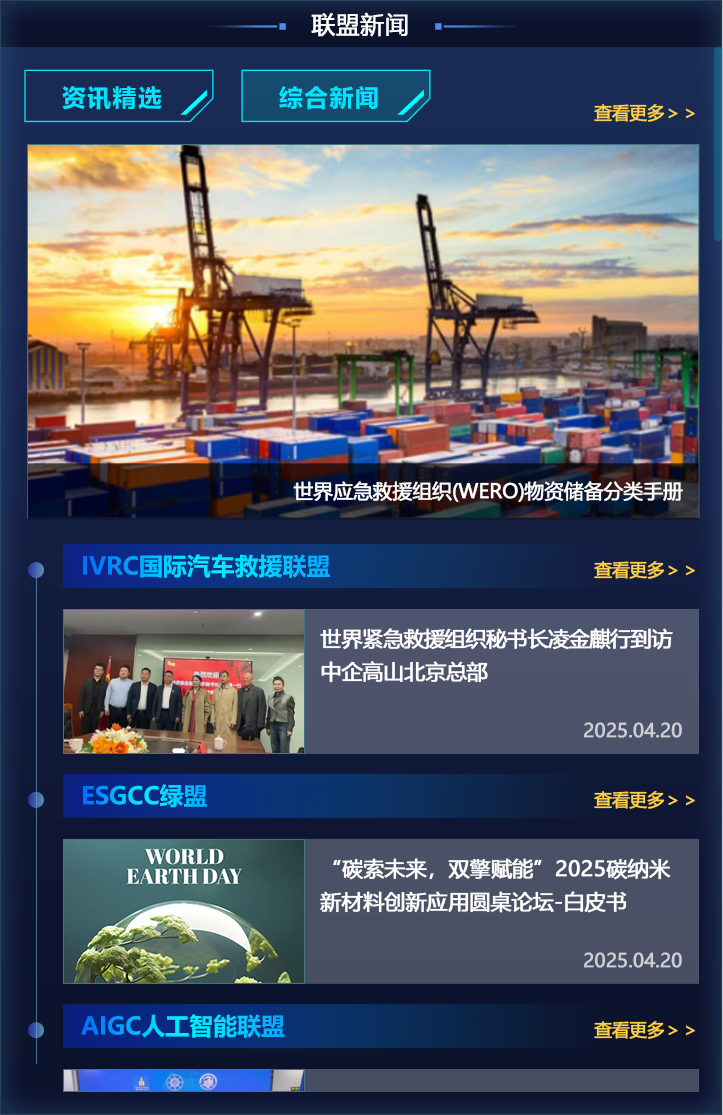Click the blue dot beside IVRC国际汽车救援联盟
Image resolution: width=723 pixels, height=1115 pixels.
pyautogui.click(x=36, y=568)
